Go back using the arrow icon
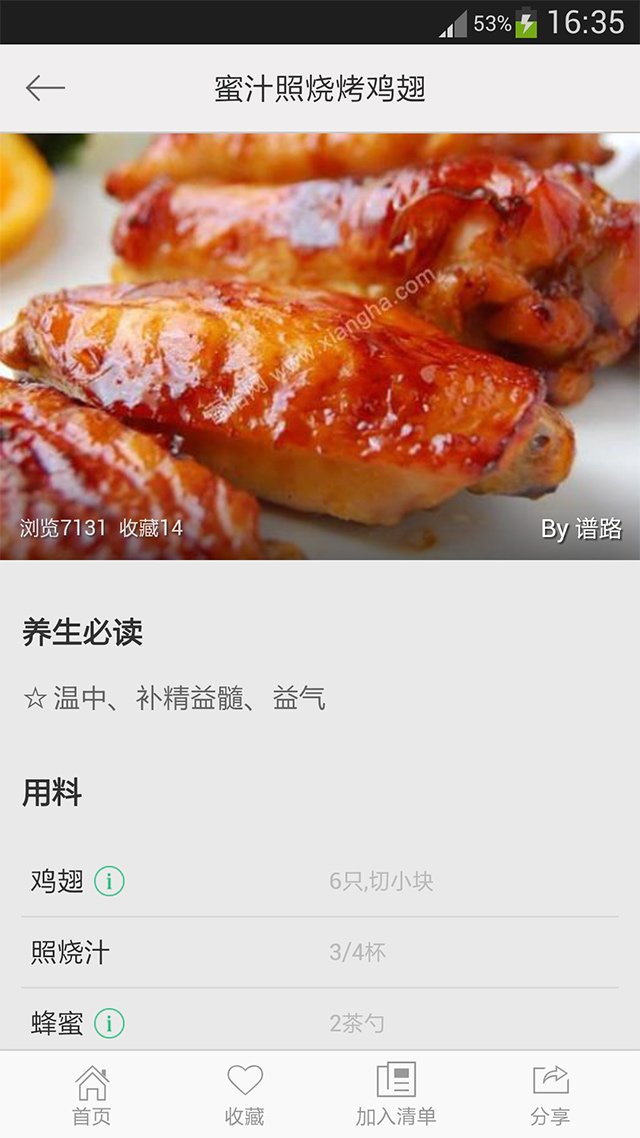 coord(45,88)
